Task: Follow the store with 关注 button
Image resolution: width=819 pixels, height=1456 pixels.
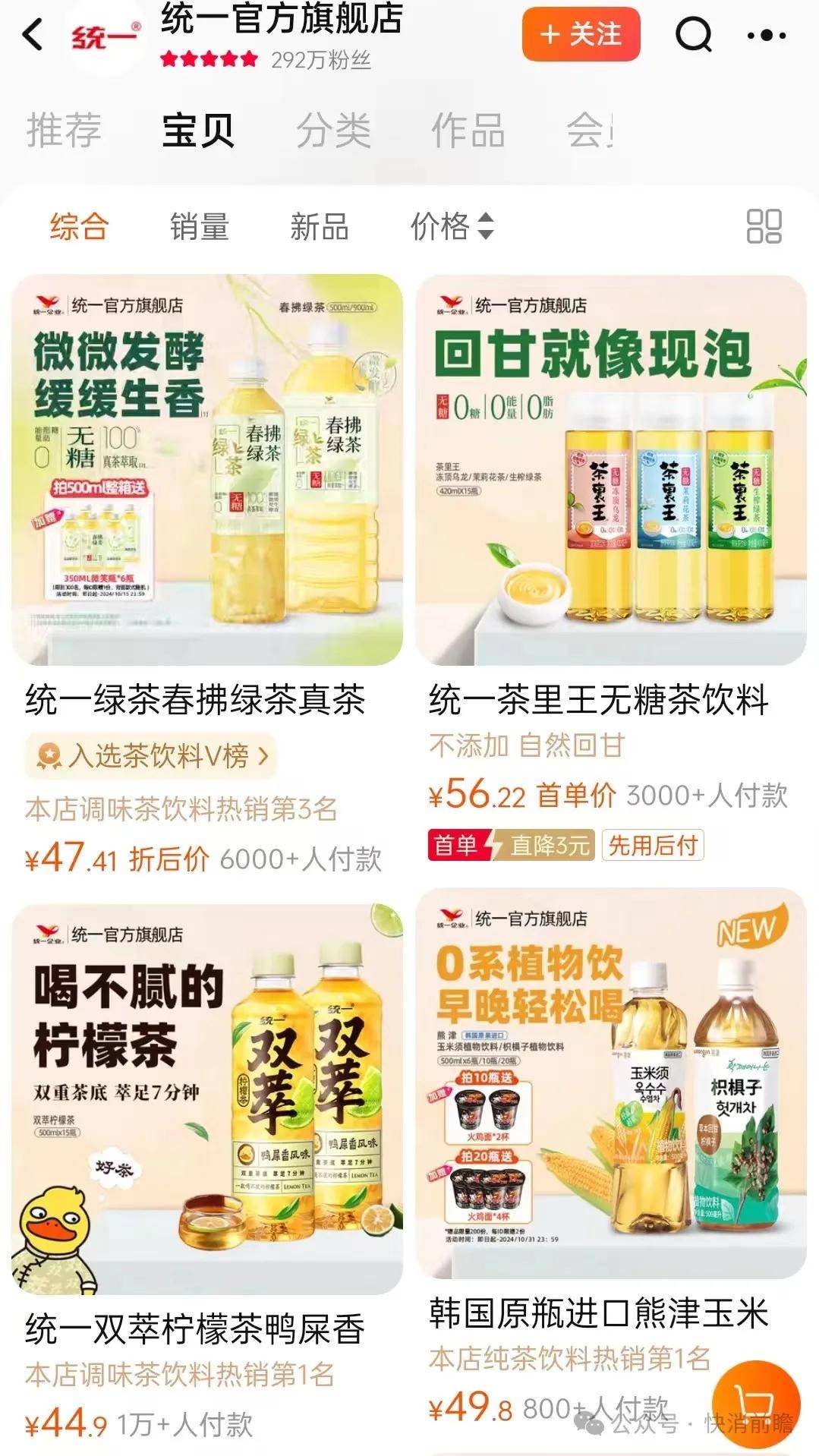Action: [x=581, y=34]
